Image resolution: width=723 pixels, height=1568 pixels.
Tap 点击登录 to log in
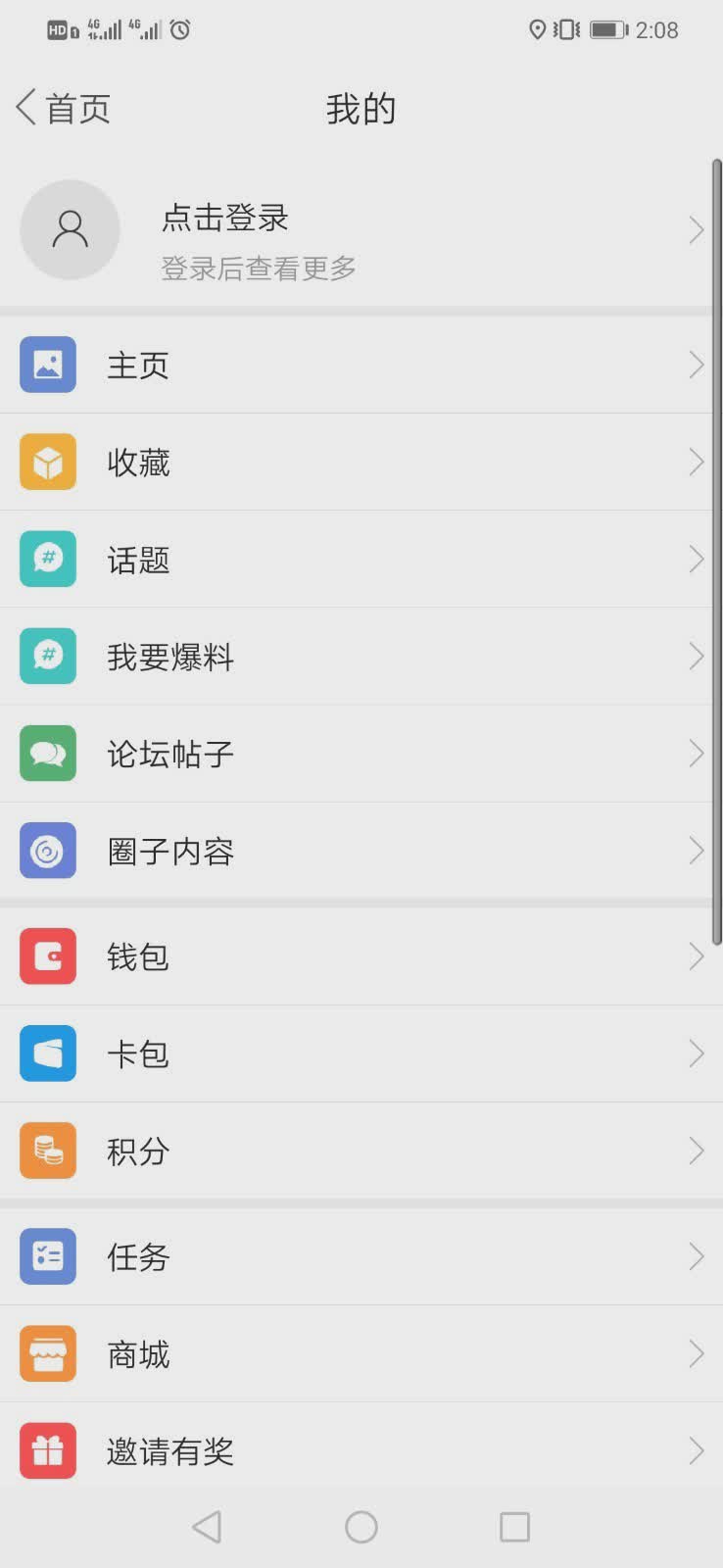click(223, 219)
